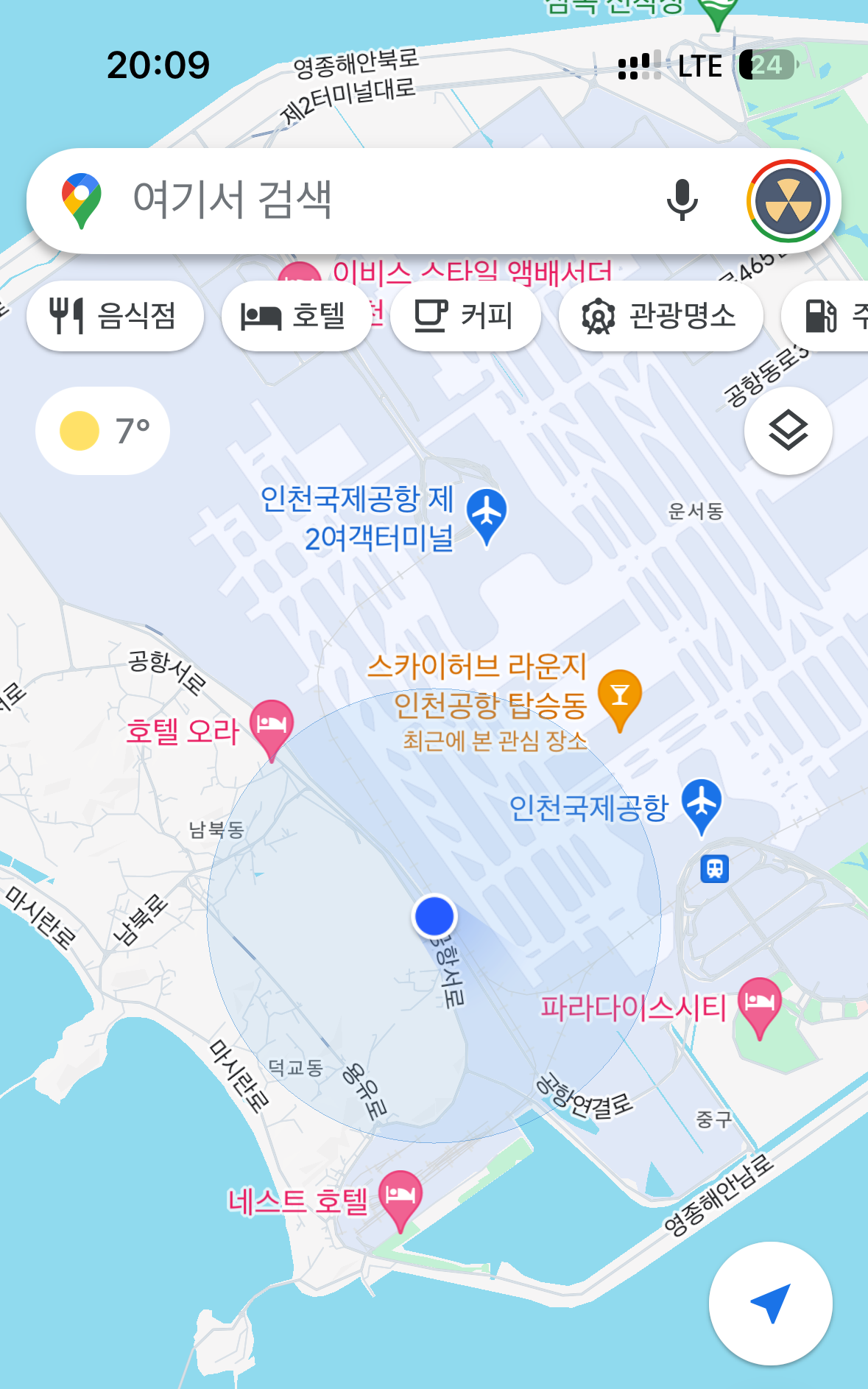The image size is (868, 1389).
Task: Select the 관광명소 category chip
Action: tap(660, 316)
